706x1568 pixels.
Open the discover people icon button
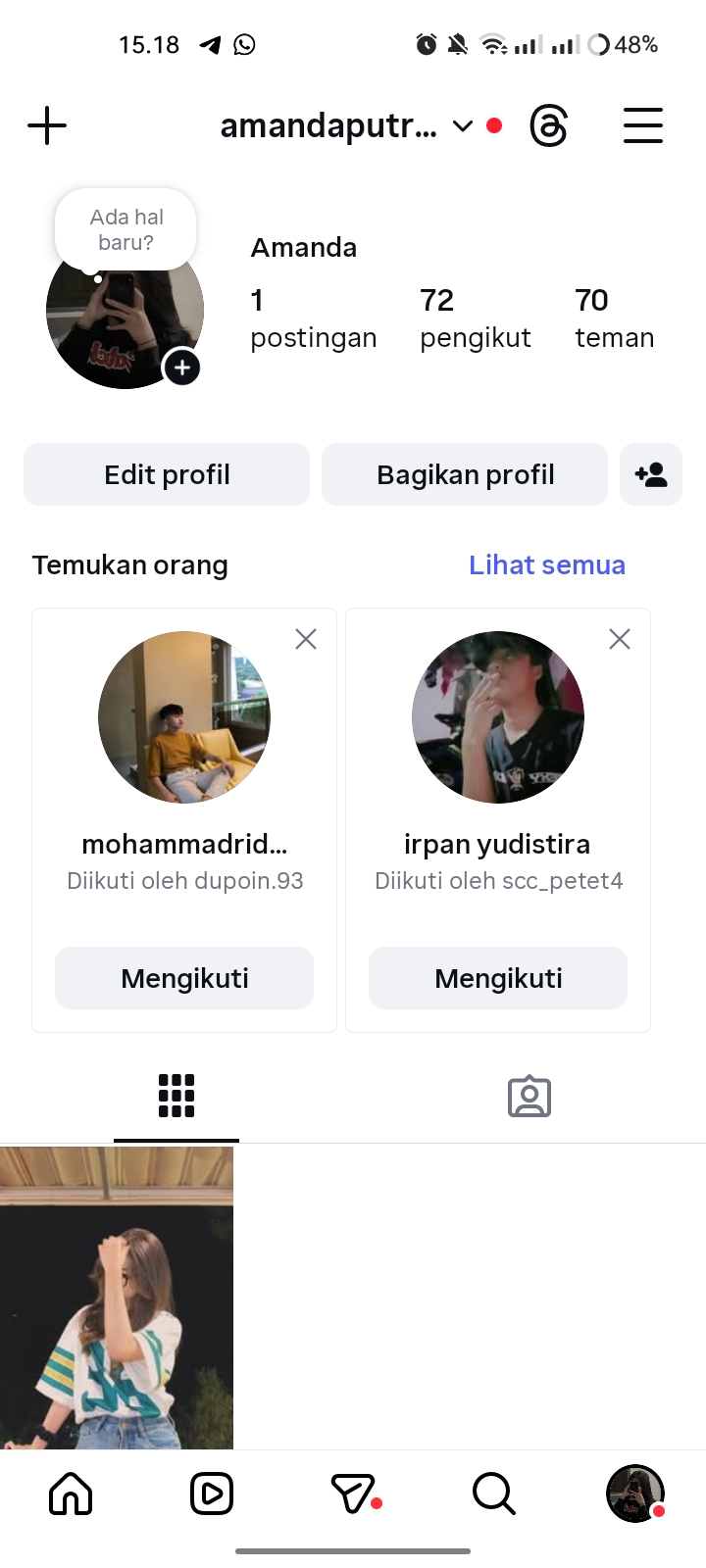[651, 475]
